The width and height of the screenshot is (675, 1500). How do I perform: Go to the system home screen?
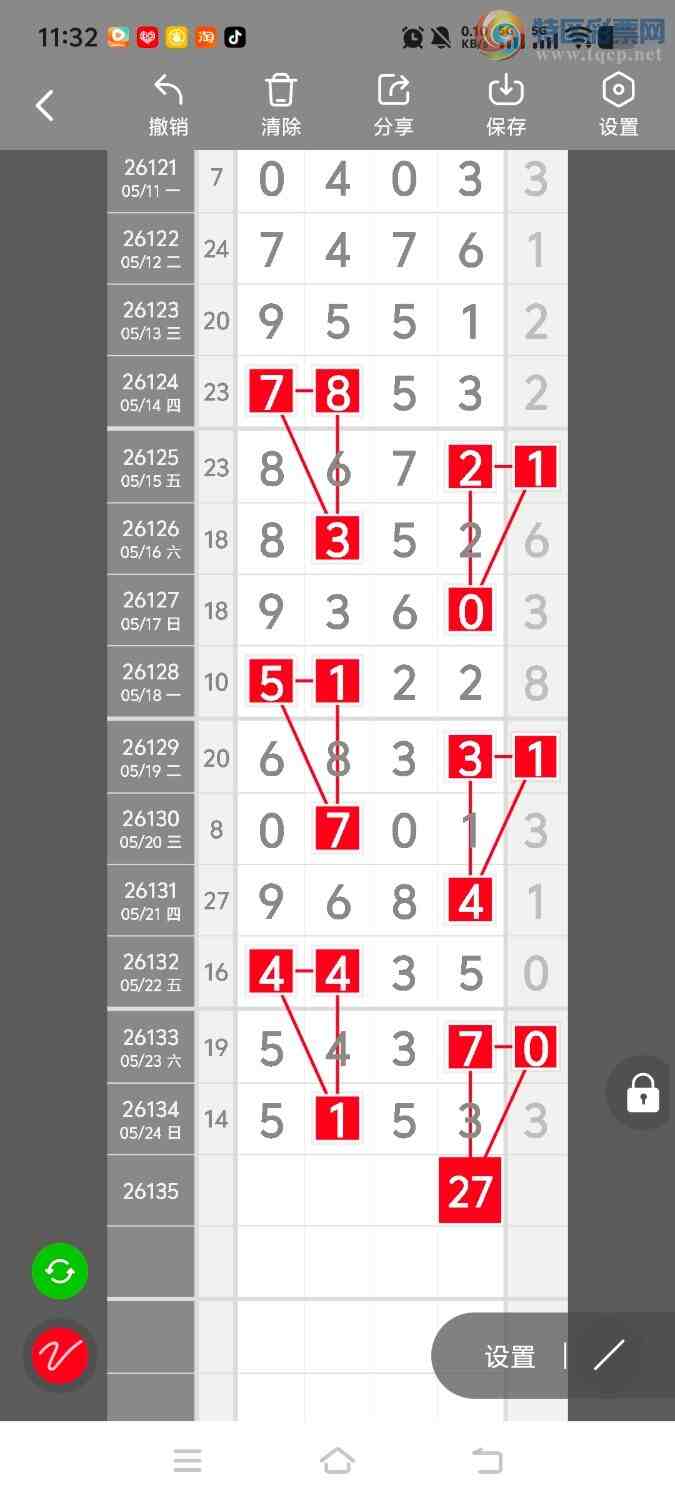337,1461
